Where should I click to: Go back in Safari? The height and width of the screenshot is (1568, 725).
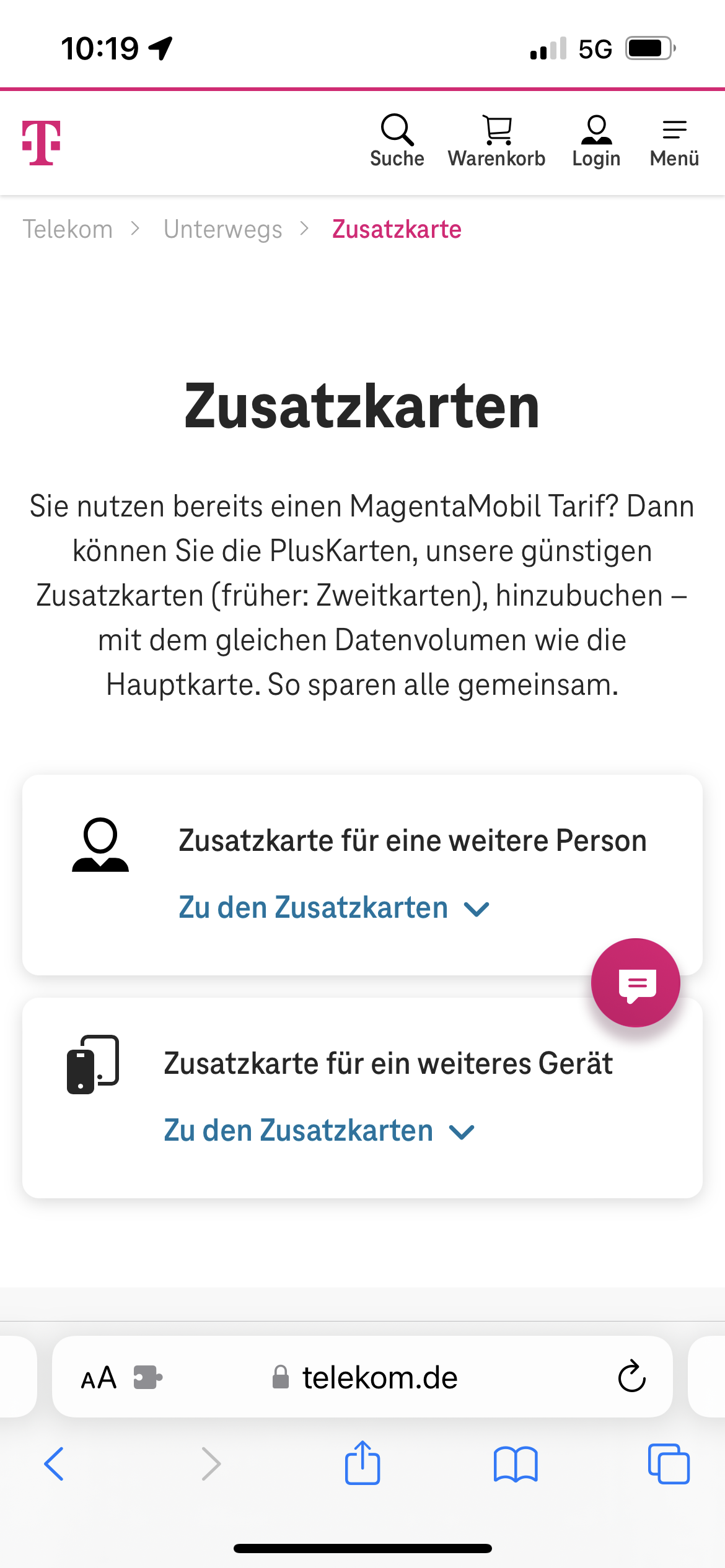(55, 1464)
